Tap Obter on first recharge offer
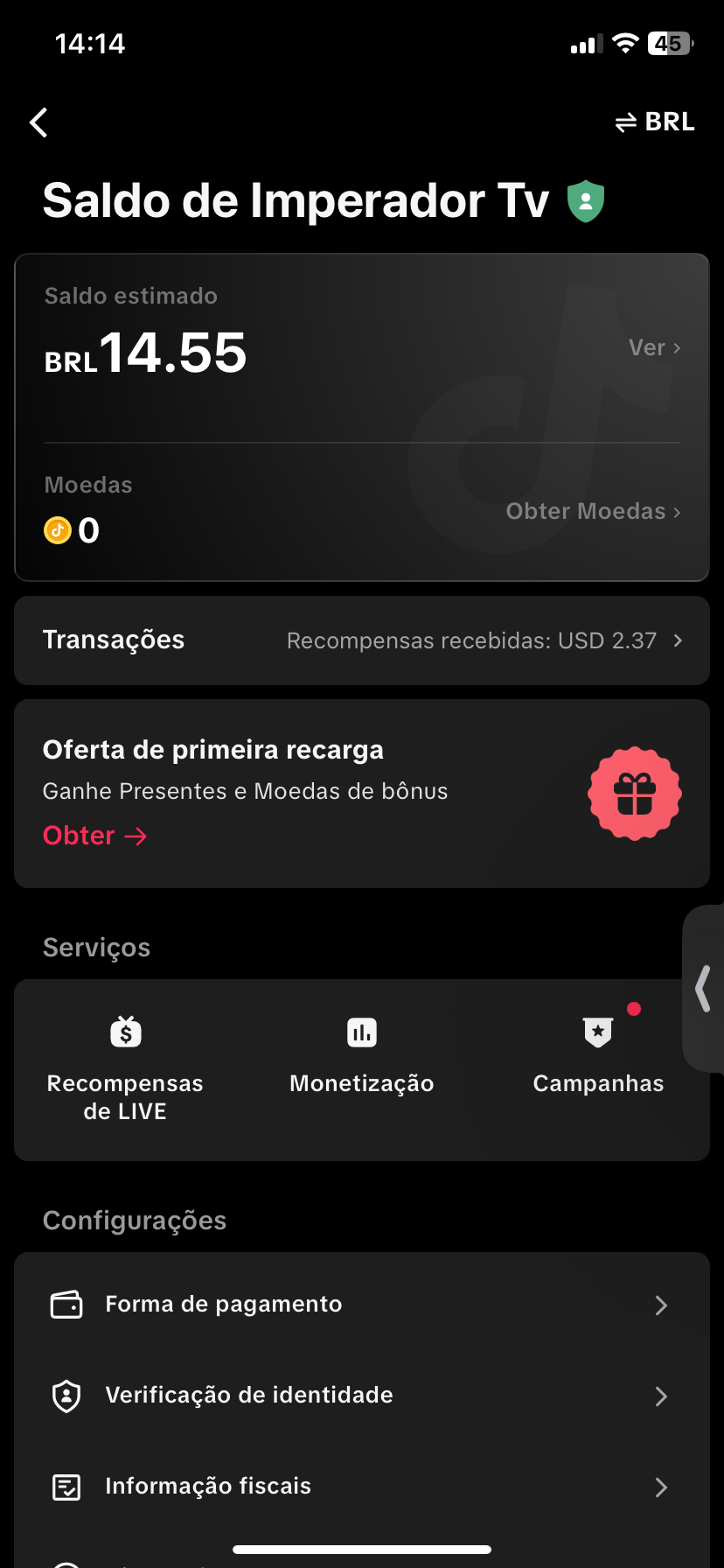724x1568 pixels. (x=94, y=836)
